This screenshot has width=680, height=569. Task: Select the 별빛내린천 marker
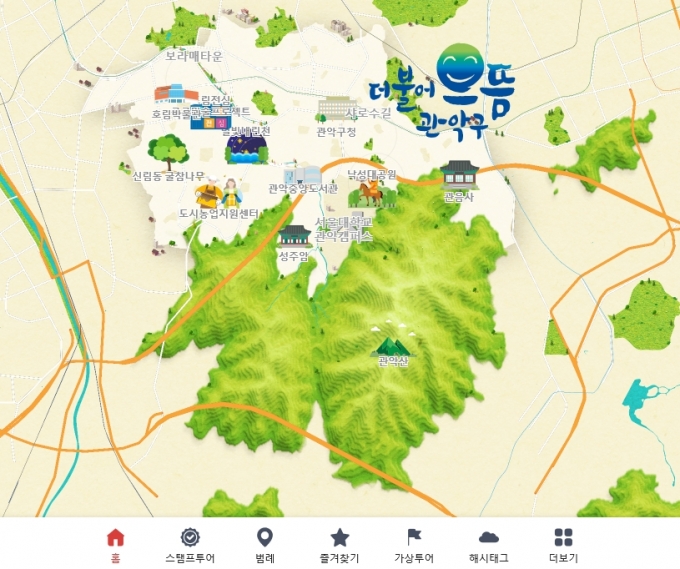[x=245, y=148]
